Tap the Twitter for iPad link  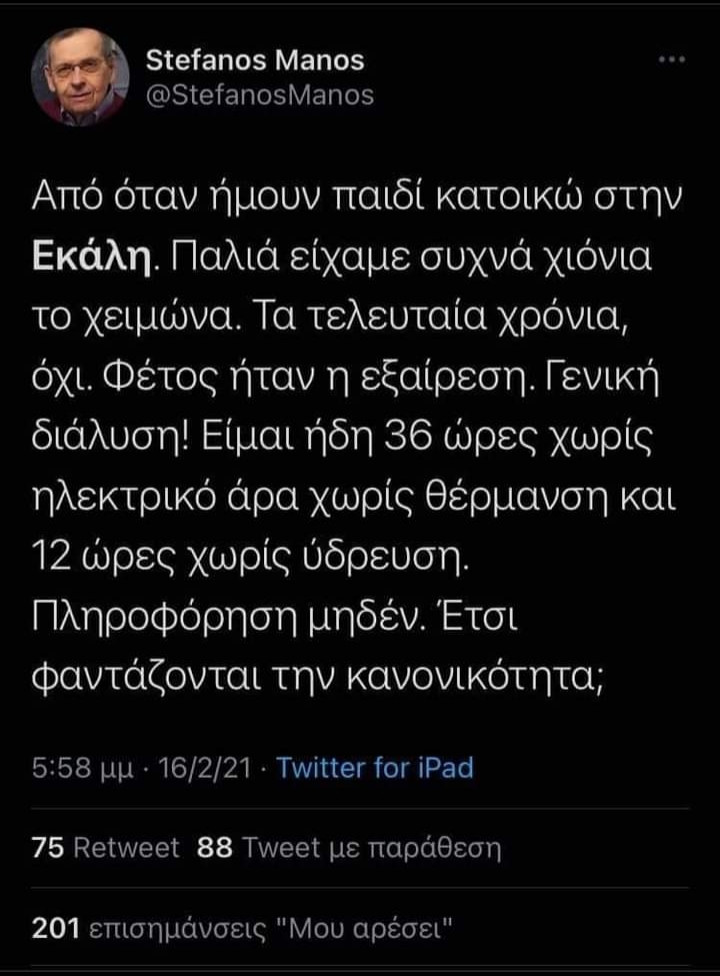(x=374, y=768)
